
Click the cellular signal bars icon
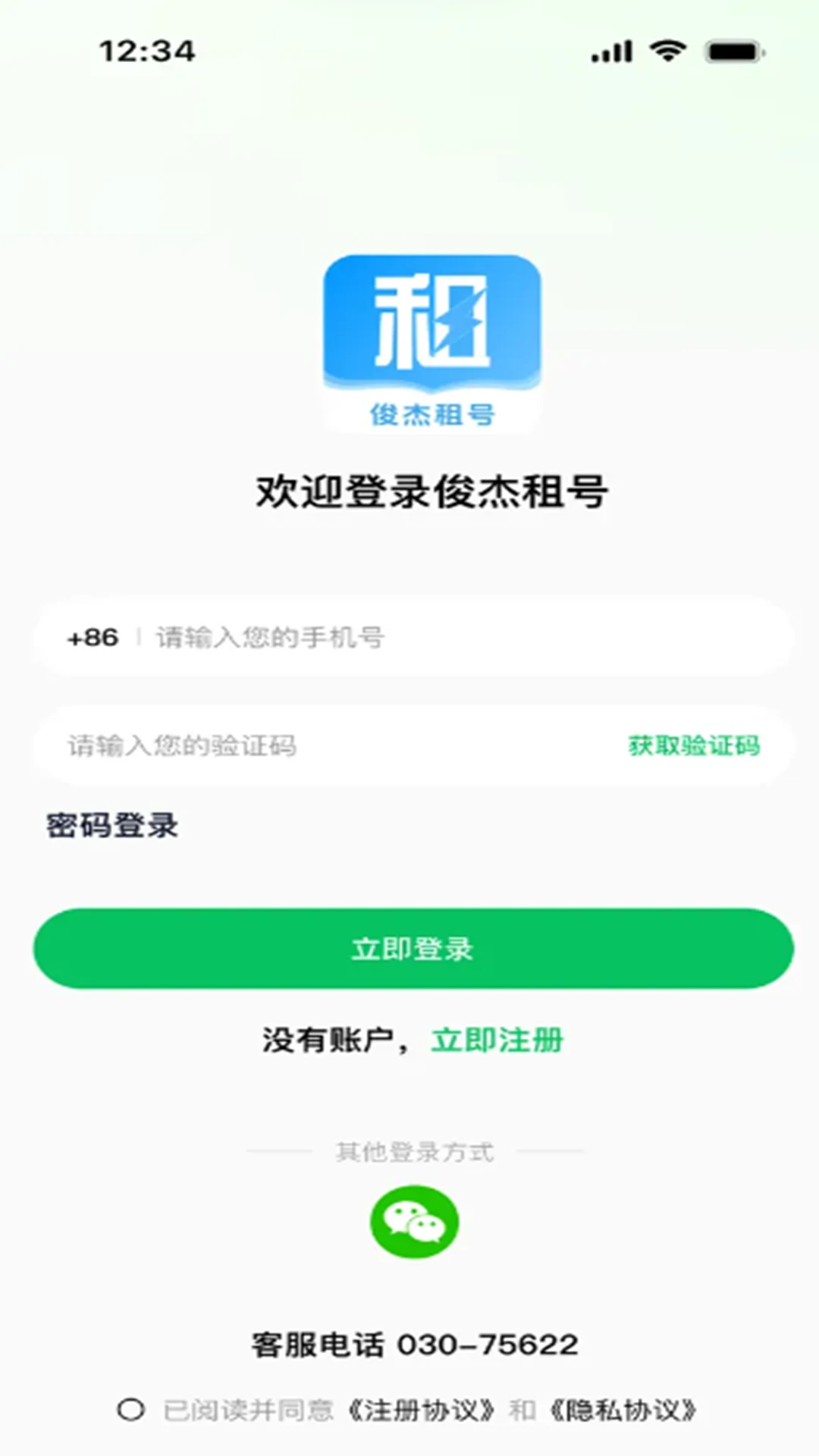(x=611, y=52)
